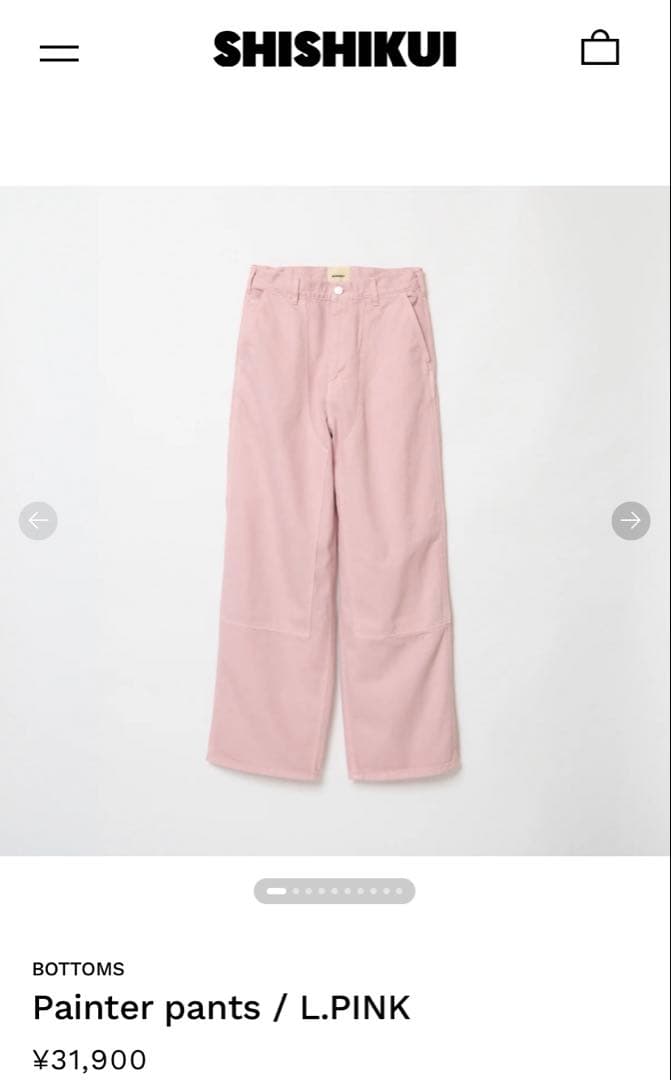671x1080 pixels.
Task: Jump to a photo via the page indicator
Action: tap(334, 891)
